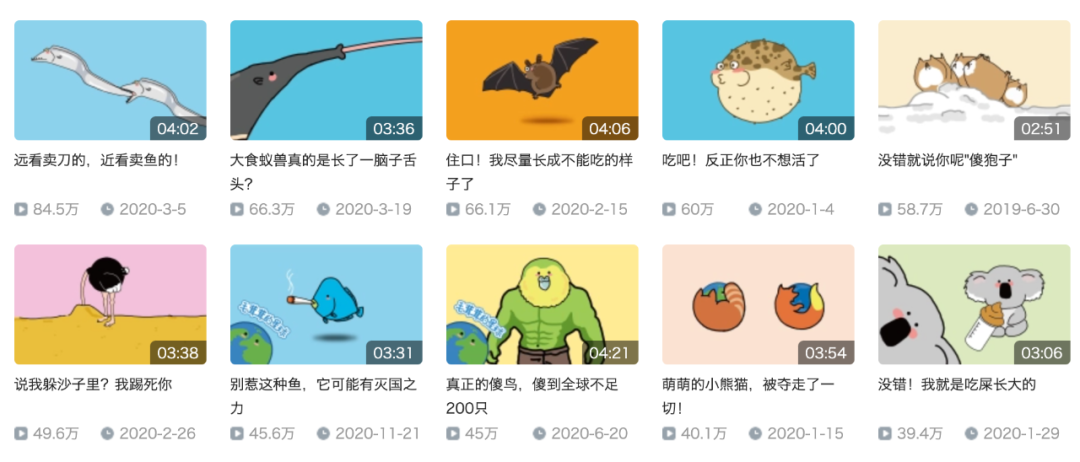Screen dimensions: 1080x462
Task: Play the anteater video '大食蚁兽真的是长了一脑子舌头'
Action: [326, 80]
